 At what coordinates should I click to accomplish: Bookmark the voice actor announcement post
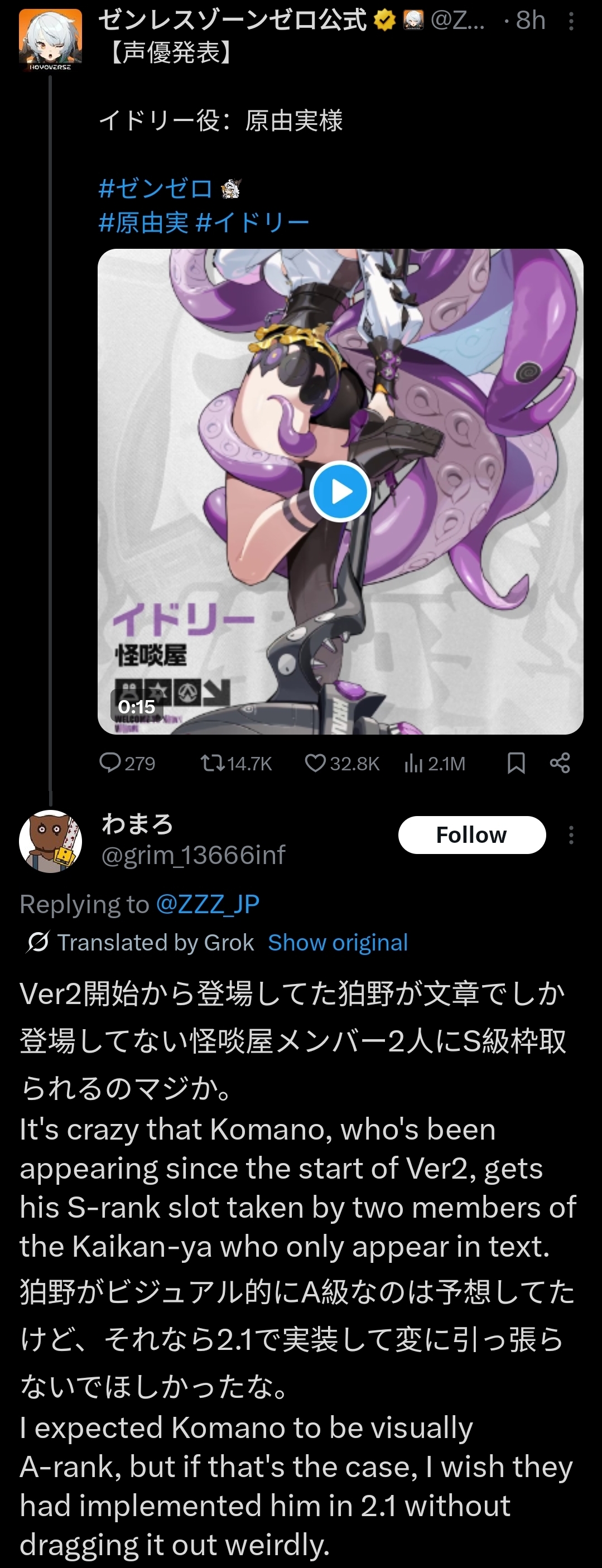point(516,763)
